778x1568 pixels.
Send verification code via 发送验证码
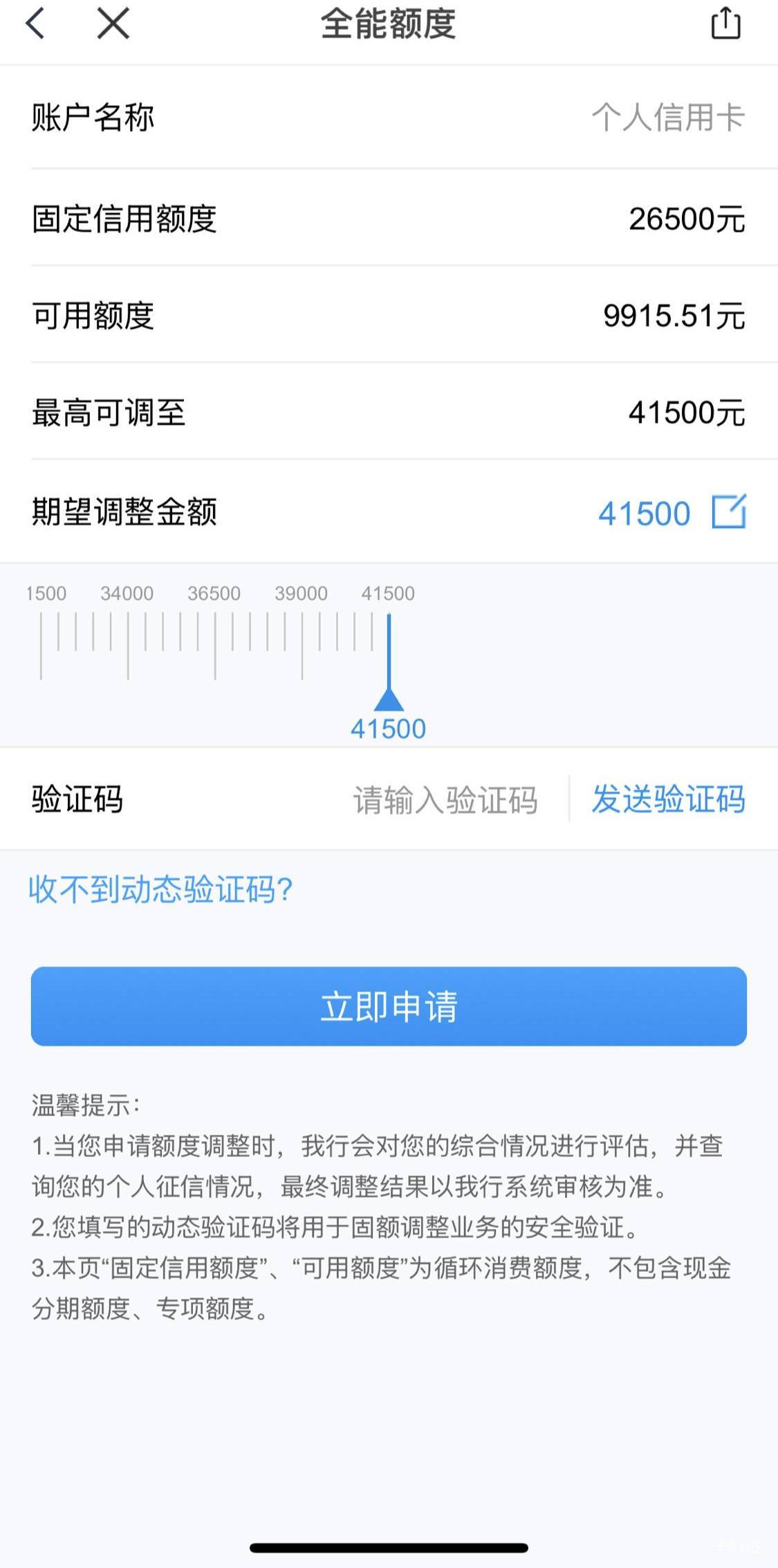(x=668, y=799)
